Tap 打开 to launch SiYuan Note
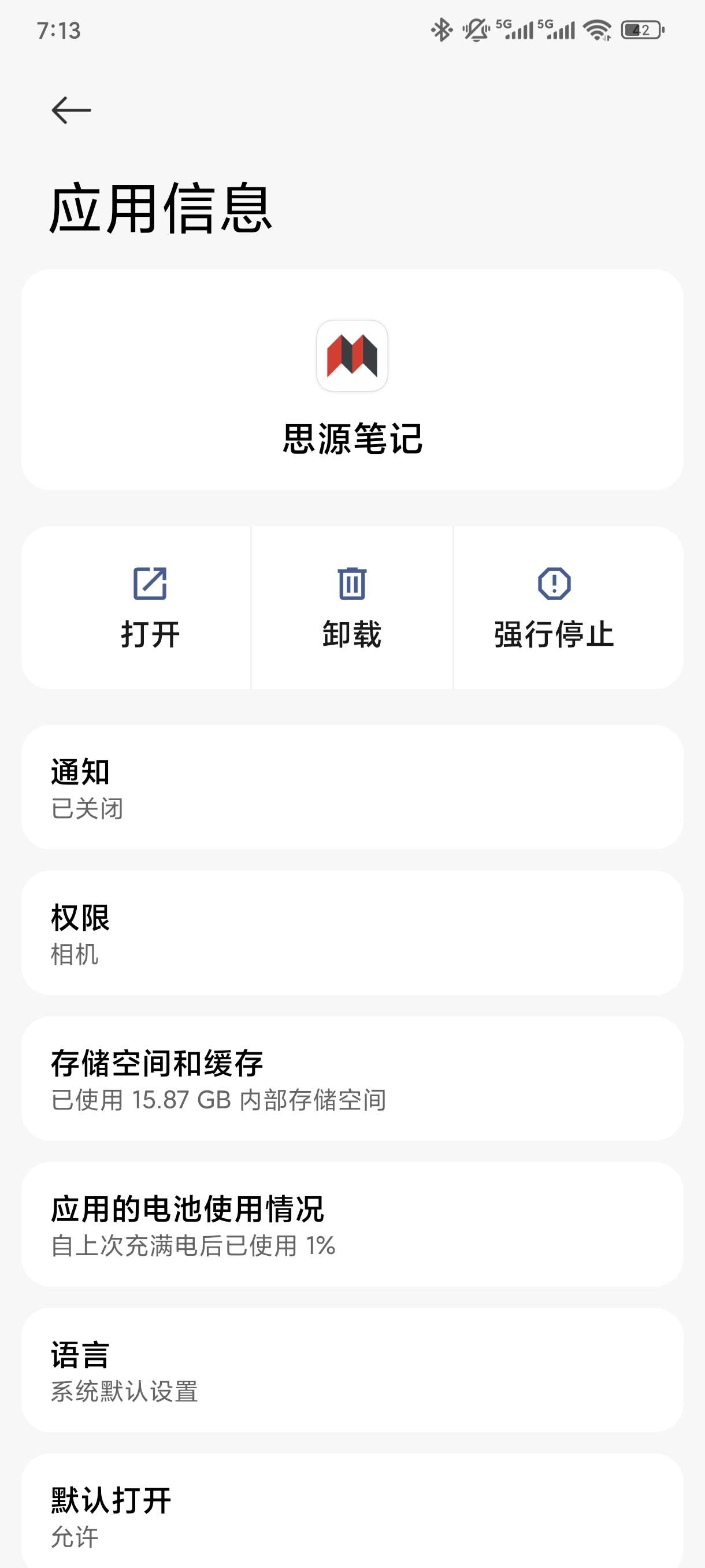 [150, 636]
